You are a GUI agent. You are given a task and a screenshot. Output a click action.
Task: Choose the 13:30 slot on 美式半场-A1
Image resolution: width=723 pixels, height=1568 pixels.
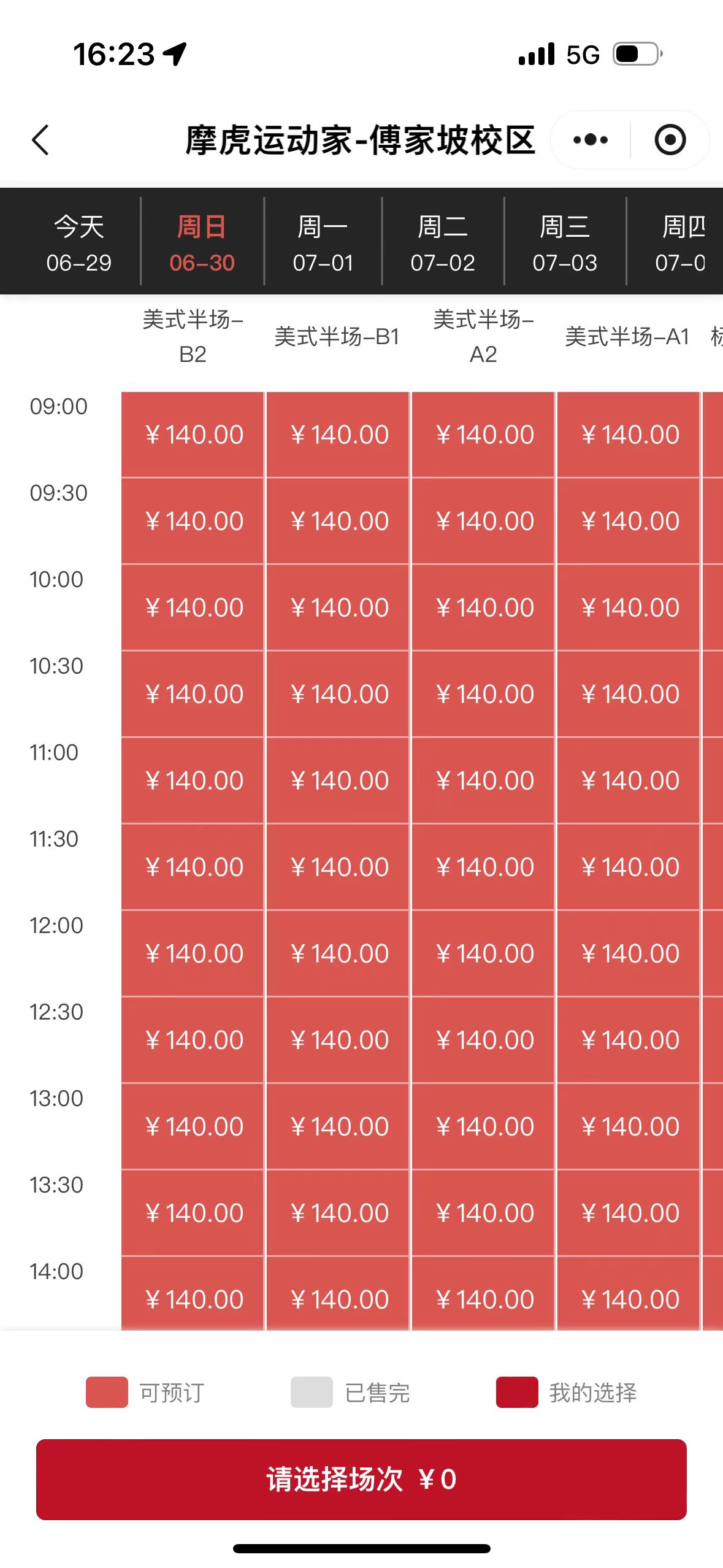[629, 1213]
